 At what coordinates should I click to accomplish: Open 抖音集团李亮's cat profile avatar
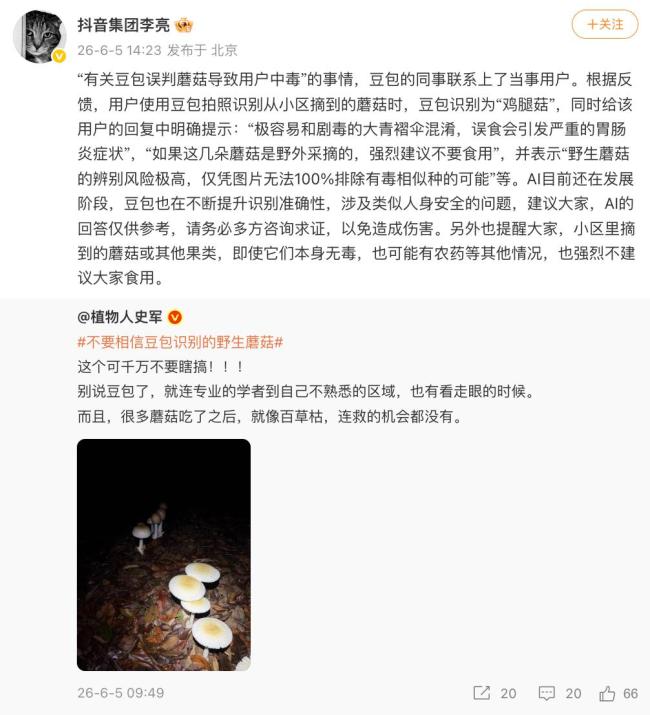[x=40, y=36]
